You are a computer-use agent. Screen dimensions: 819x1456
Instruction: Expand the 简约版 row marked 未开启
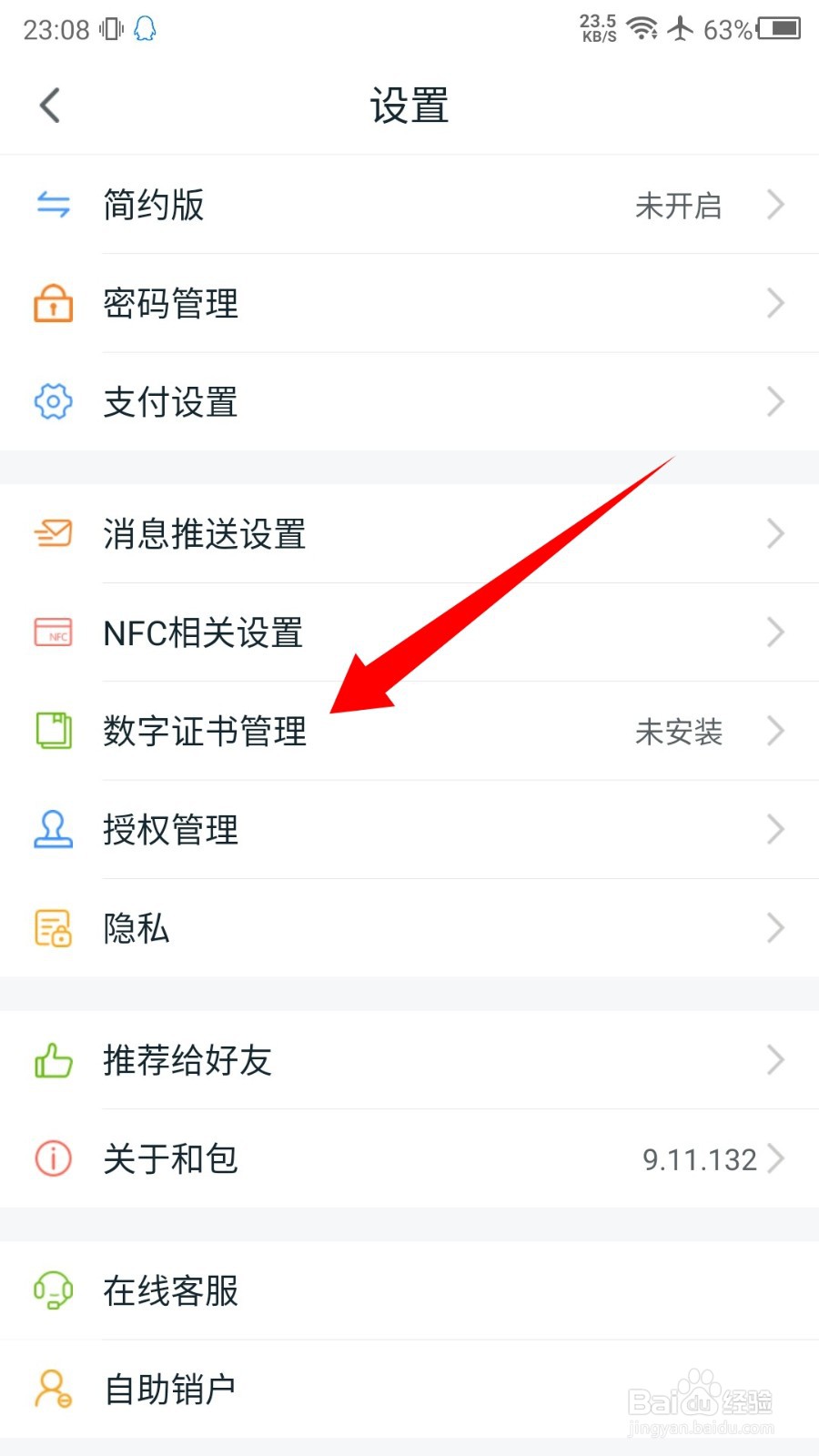409,205
